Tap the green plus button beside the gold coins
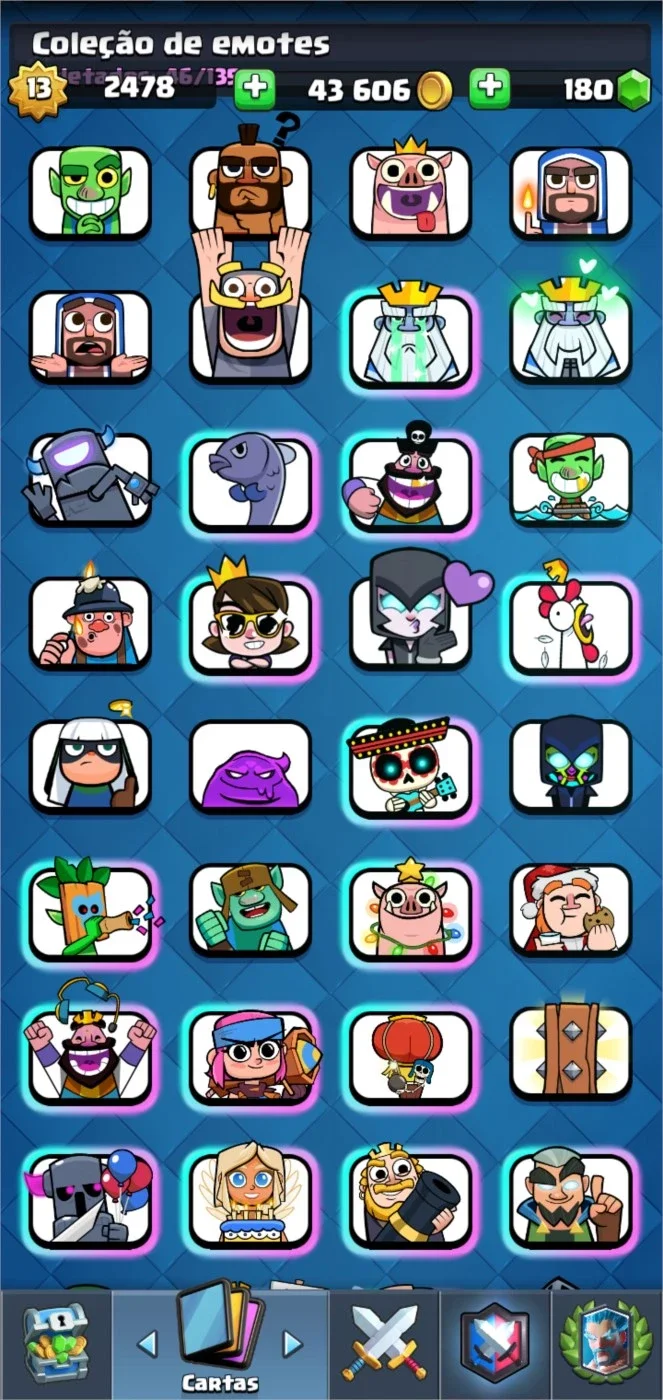This screenshot has height=1400, width=663. [x=255, y=89]
